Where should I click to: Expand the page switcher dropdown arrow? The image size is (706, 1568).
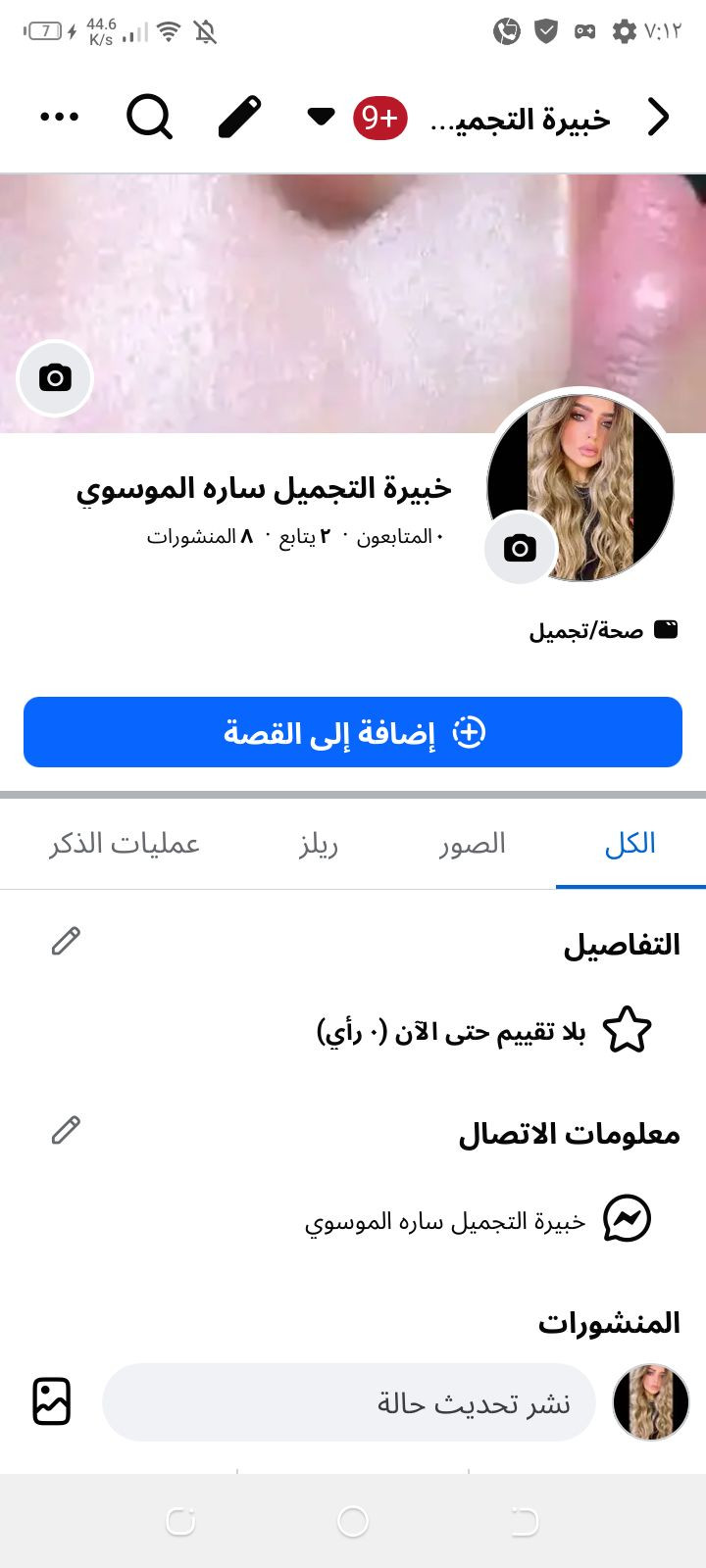tap(321, 118)
